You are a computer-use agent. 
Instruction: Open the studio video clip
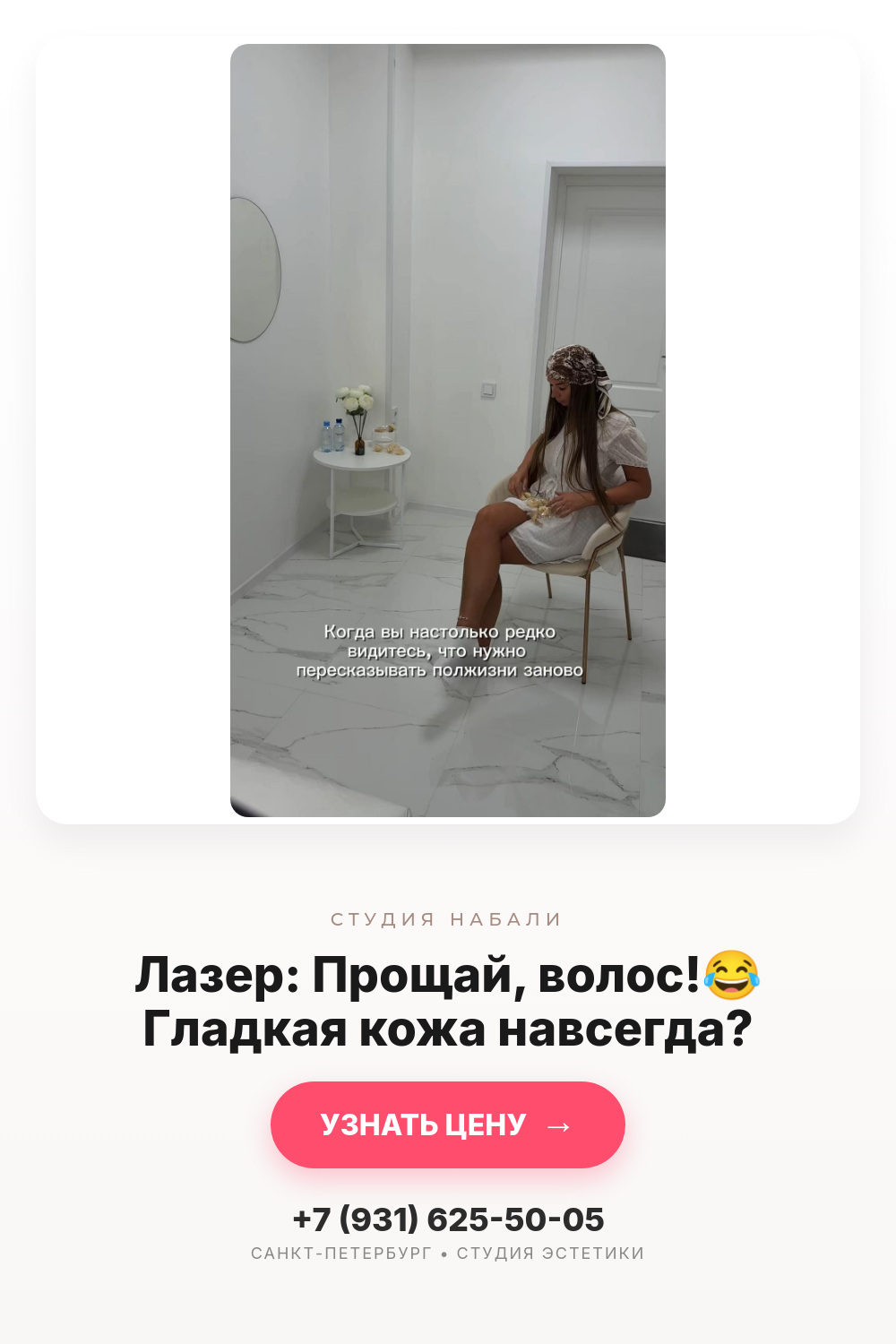point(448,430)
